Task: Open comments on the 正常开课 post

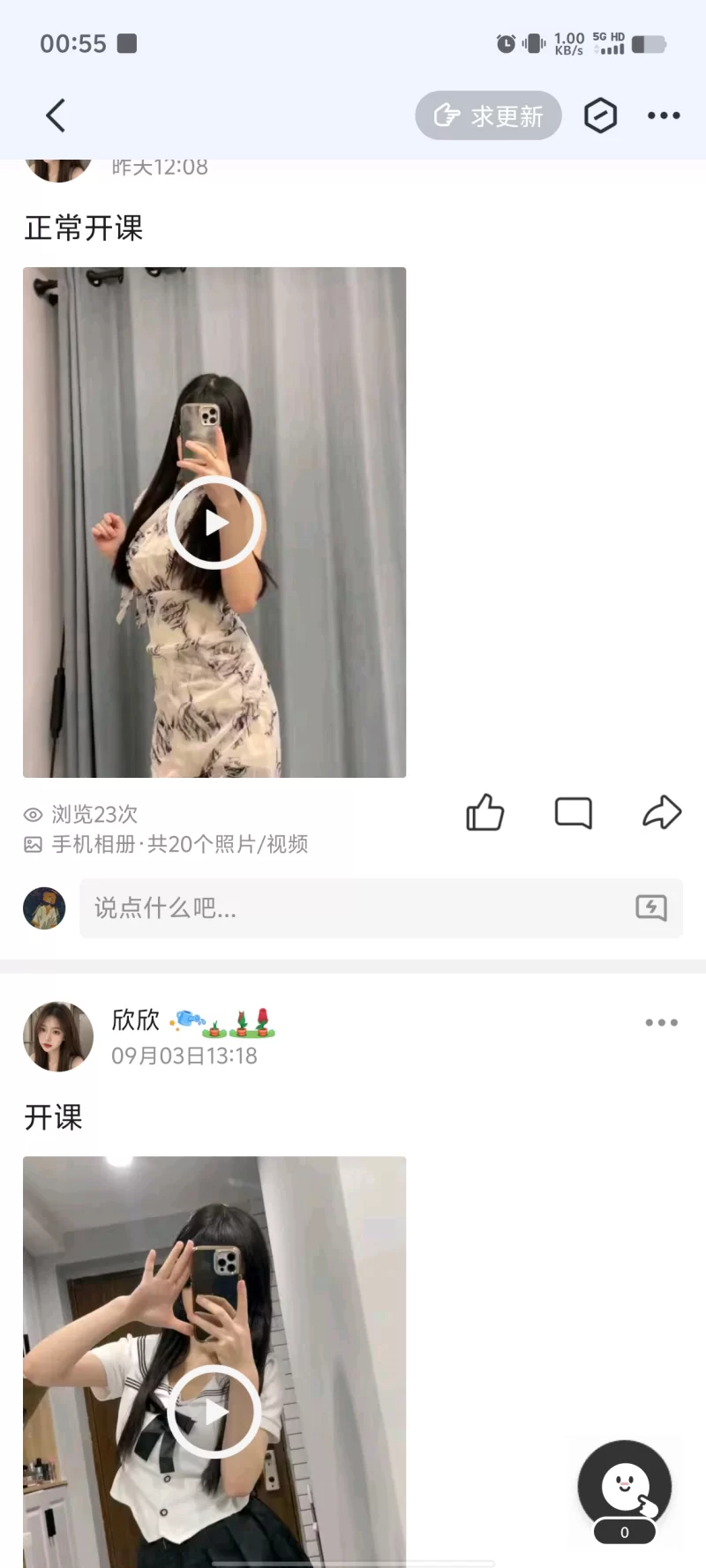Action: [573, 812]
